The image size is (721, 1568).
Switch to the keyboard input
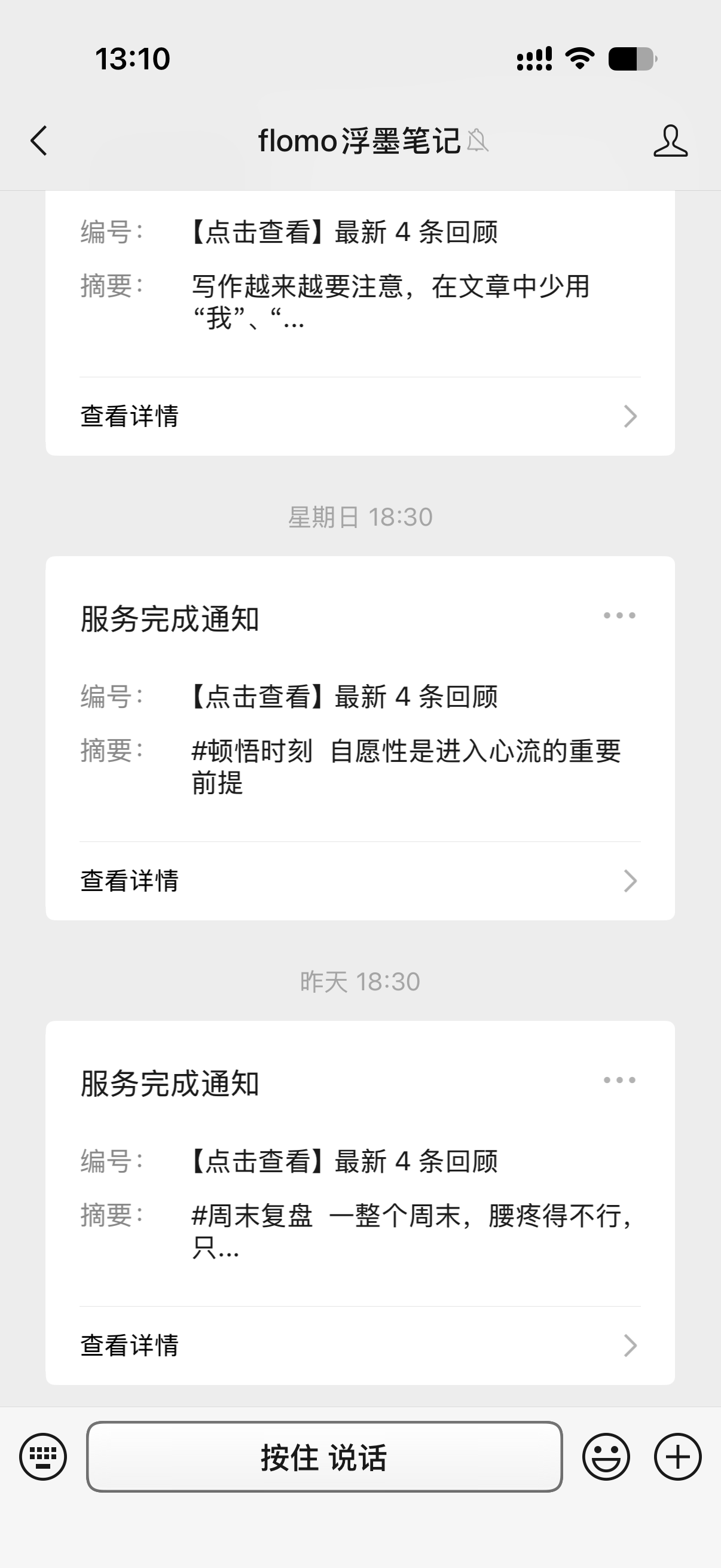click(43, 1457)
